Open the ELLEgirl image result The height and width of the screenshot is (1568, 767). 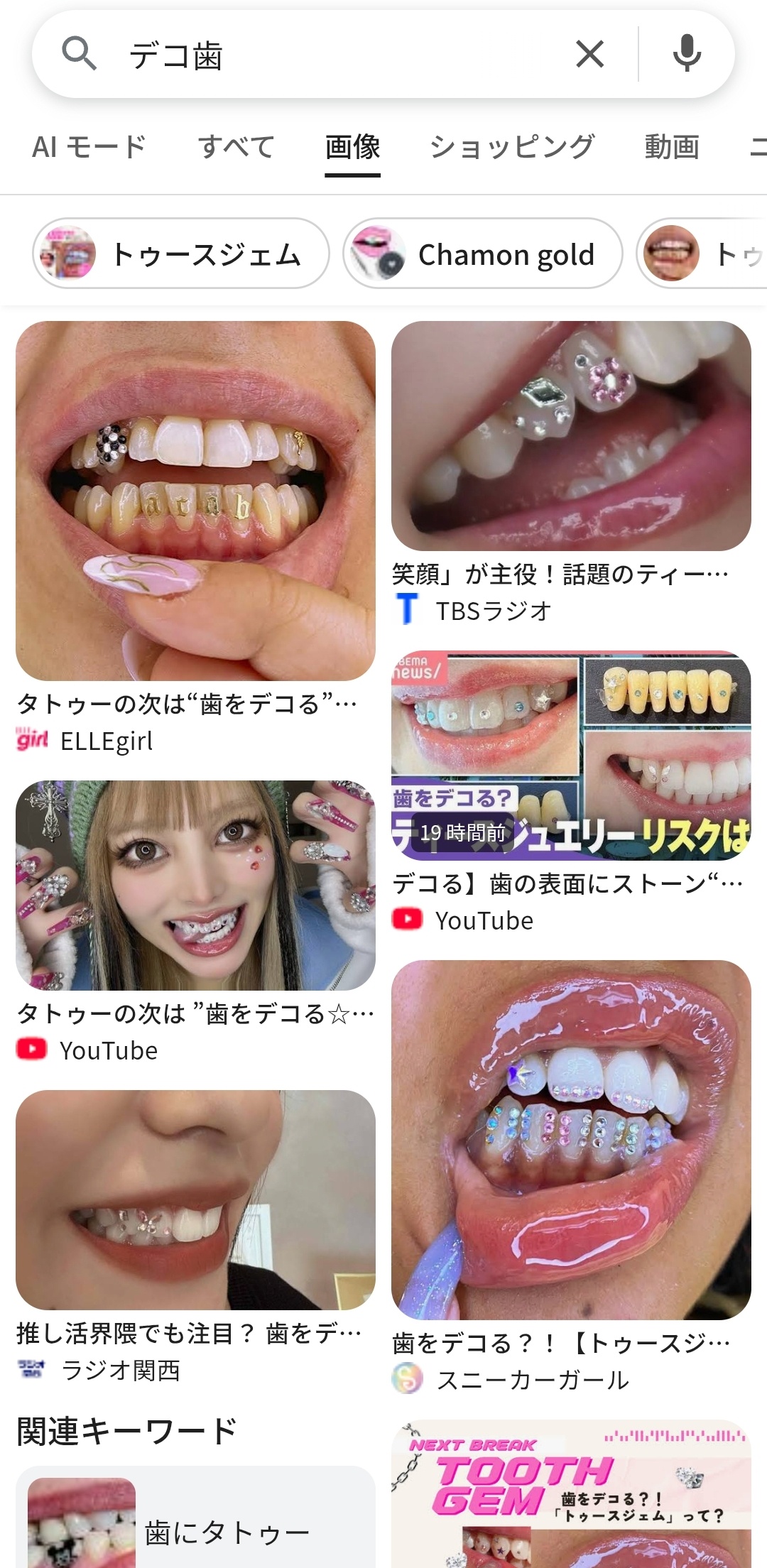click(195, 501)
